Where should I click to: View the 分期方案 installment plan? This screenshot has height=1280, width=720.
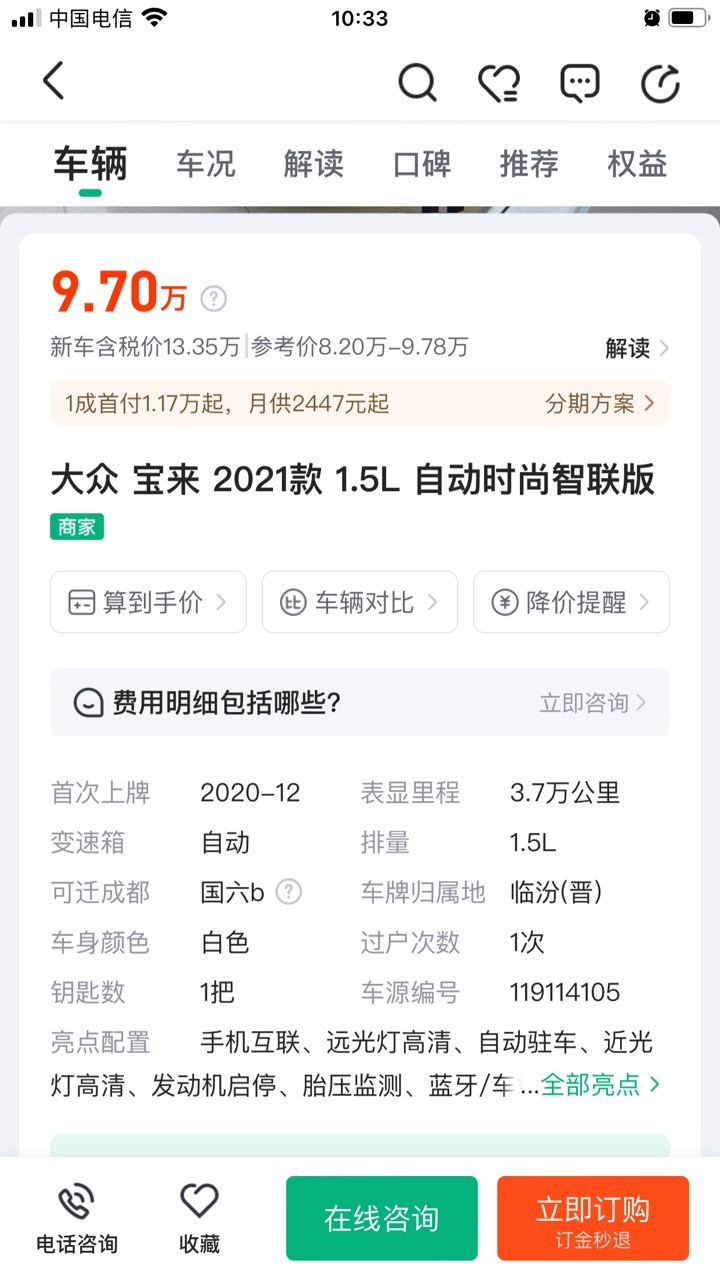600,404
